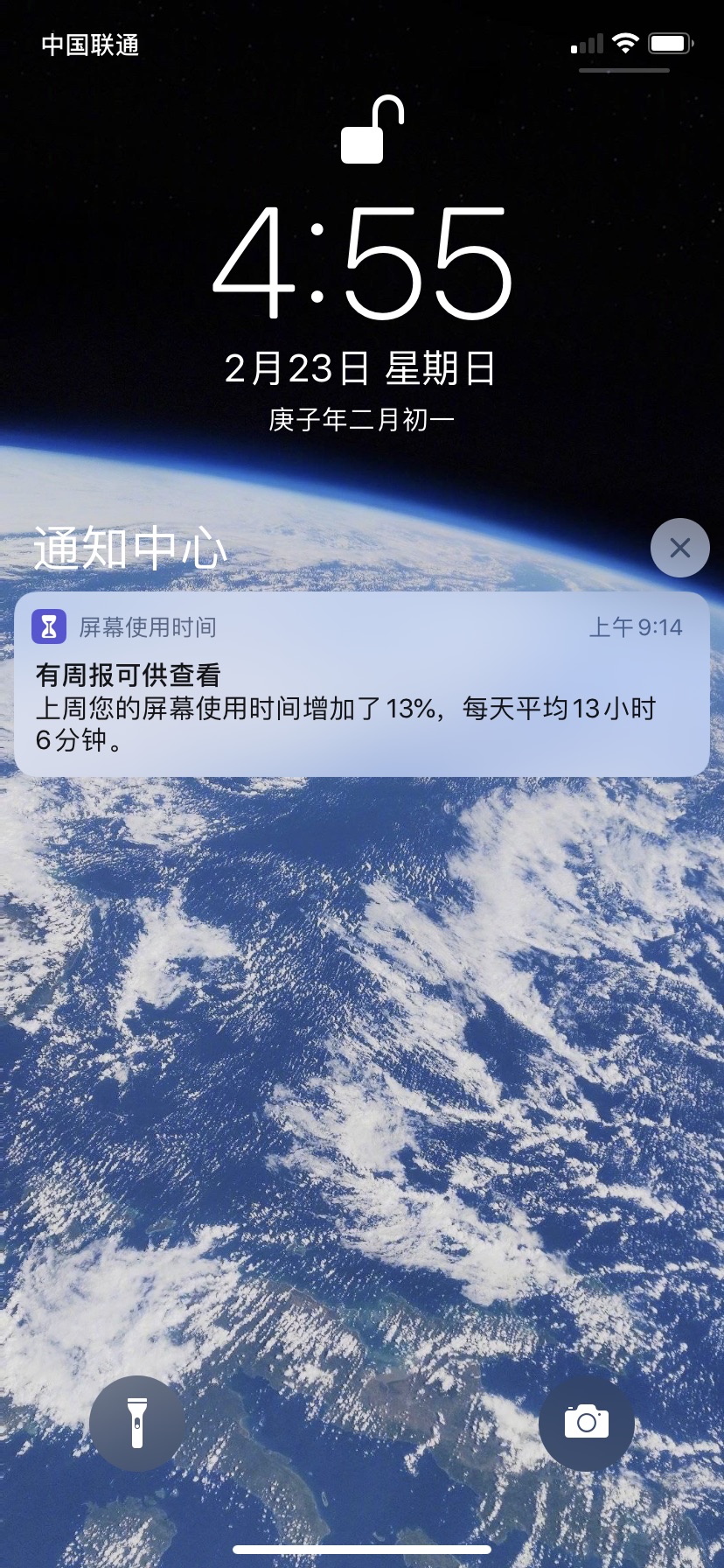The image size is (724, 1568).
Task: Turn on the flashlight
Action: point(137,1423)
